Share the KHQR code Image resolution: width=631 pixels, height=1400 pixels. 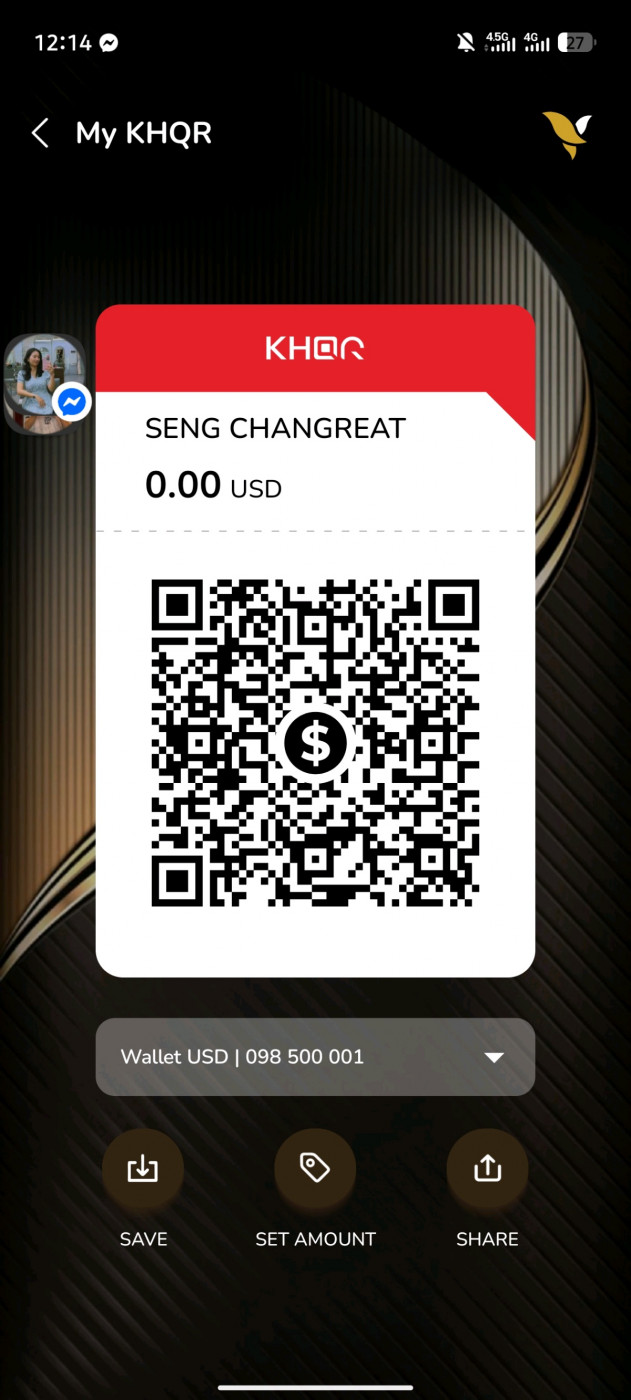click(x=487, y=1168)
